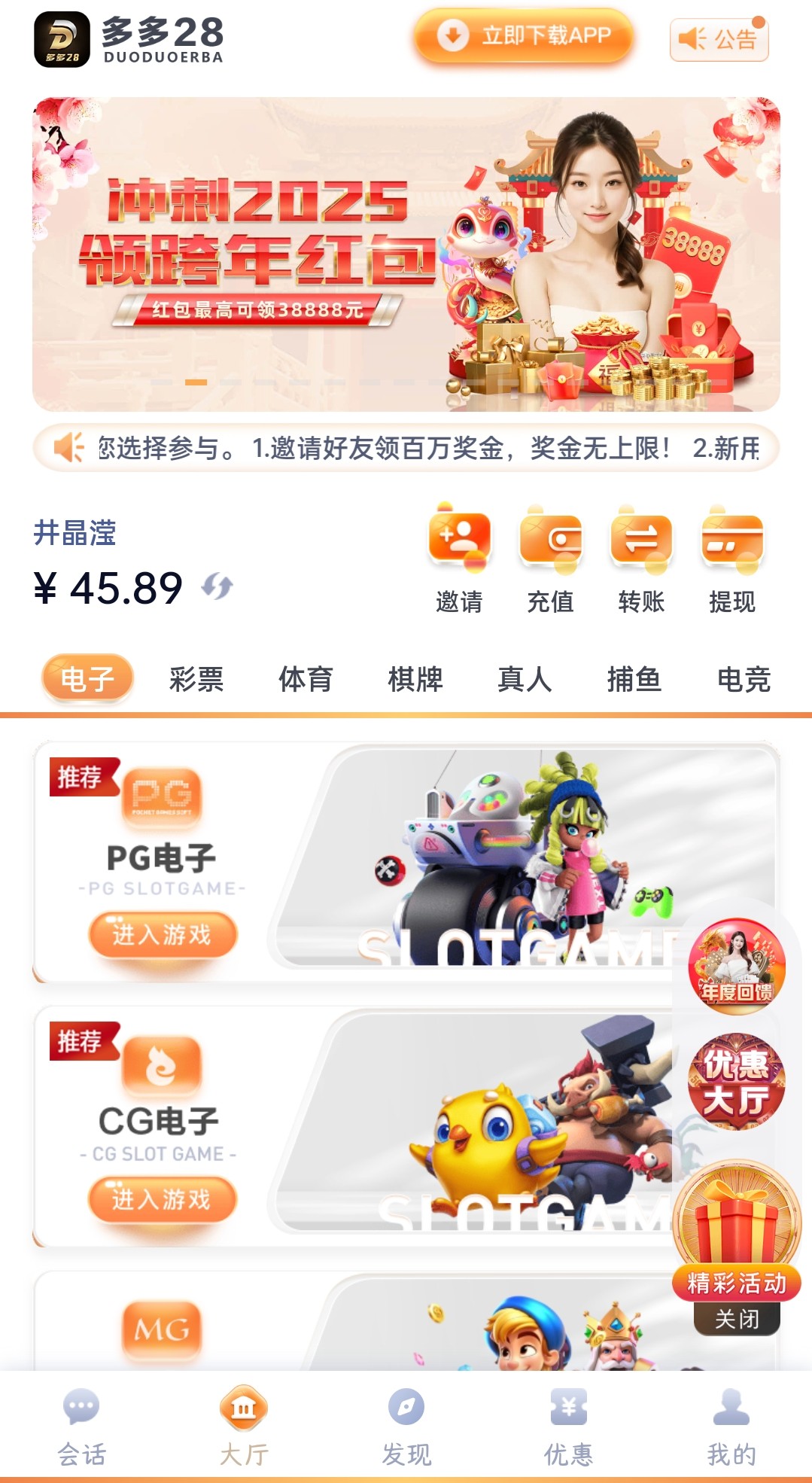Viewport: 812px width, 1483px height.
Task: Open the 我的 profile tab
Action: point(731,1424)
